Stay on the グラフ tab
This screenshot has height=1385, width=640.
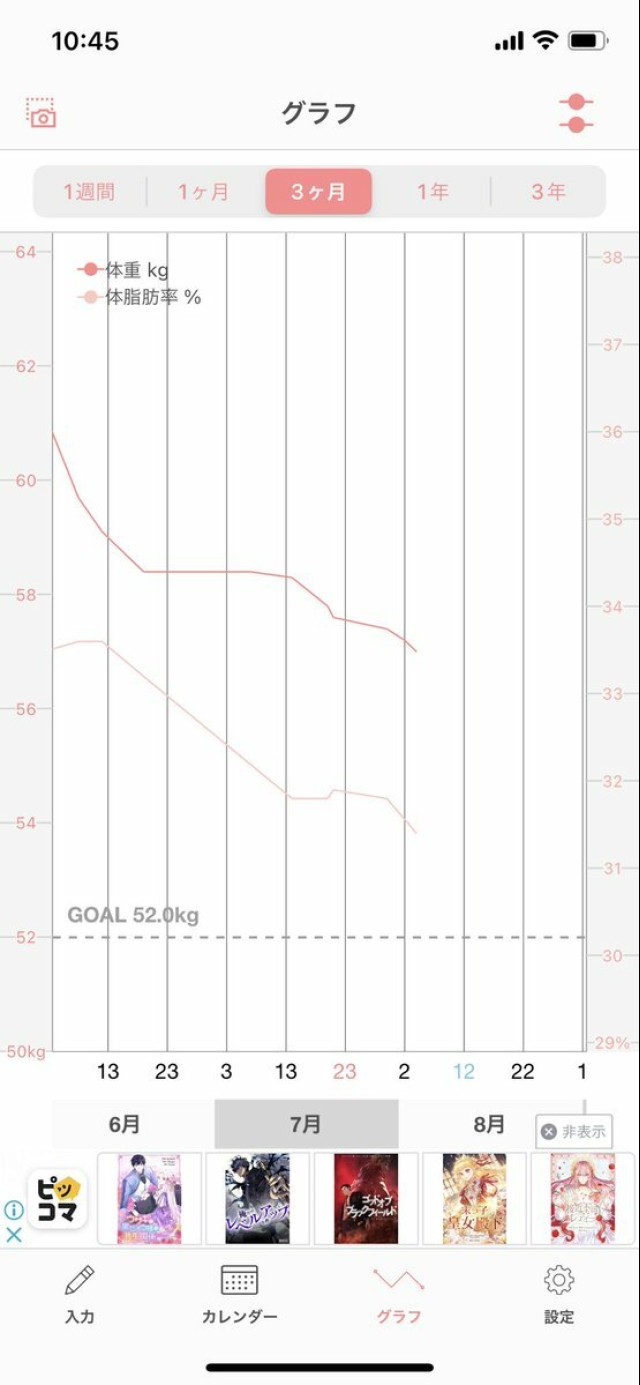pyautogui.click(x=399, y=1293)
